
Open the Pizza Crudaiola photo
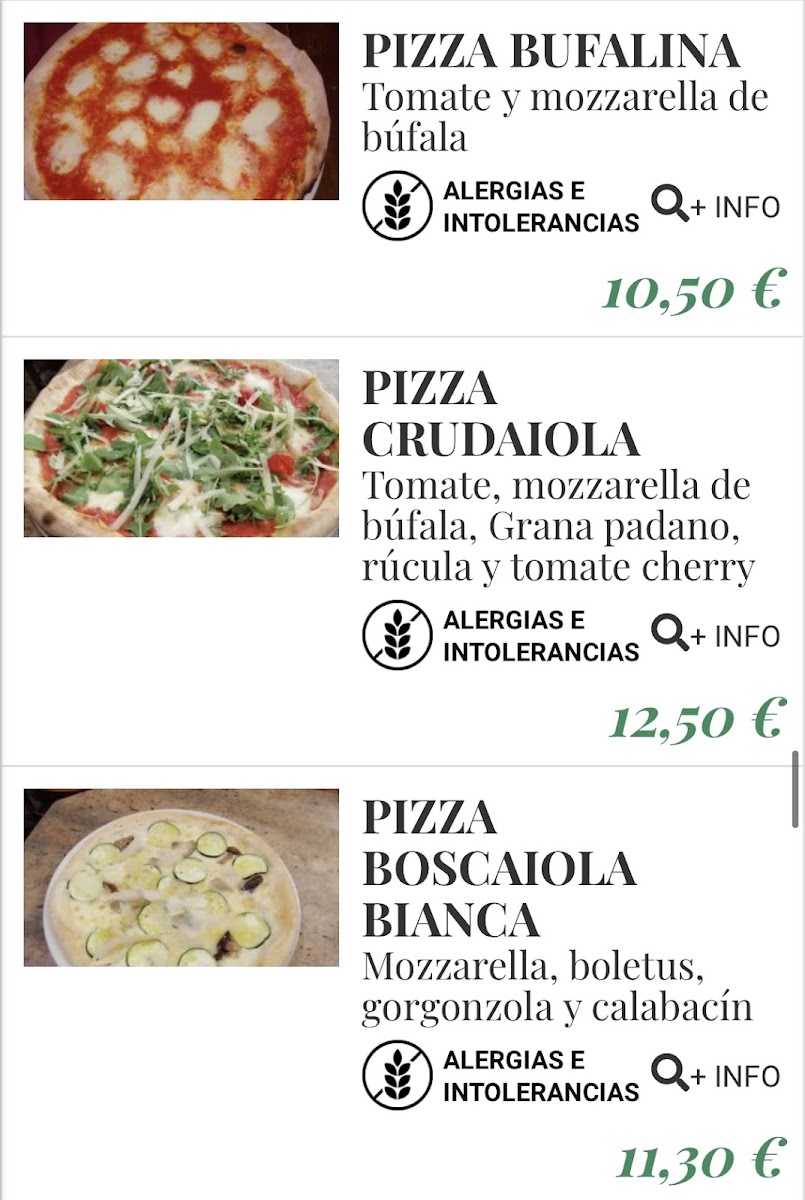coord(181,448)
